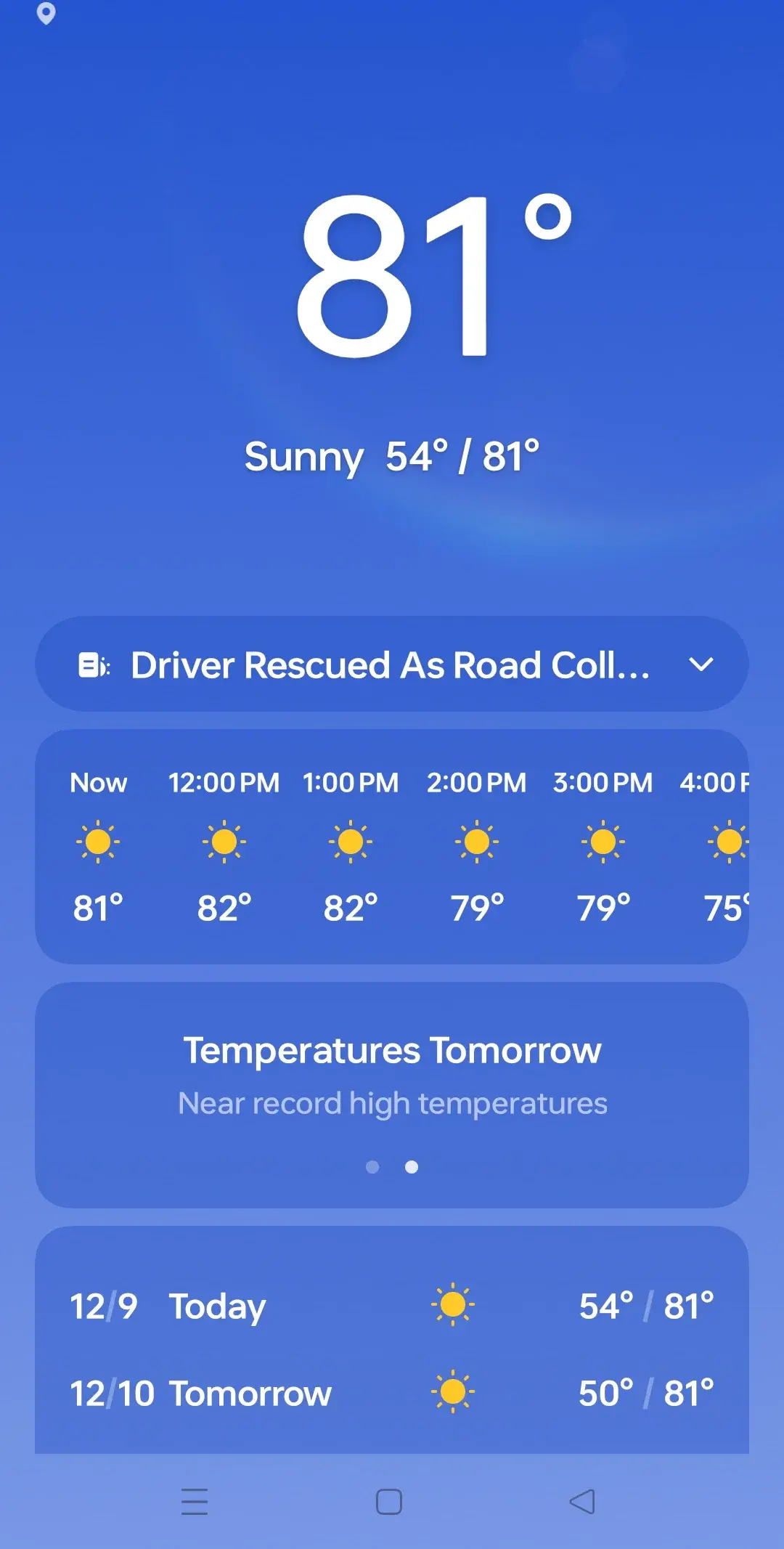Image resolution: width=784 pixels, height=1549 pixels.
Task: Open the 12/10 Tomorrow forecast row
Action: point(392,1393)
